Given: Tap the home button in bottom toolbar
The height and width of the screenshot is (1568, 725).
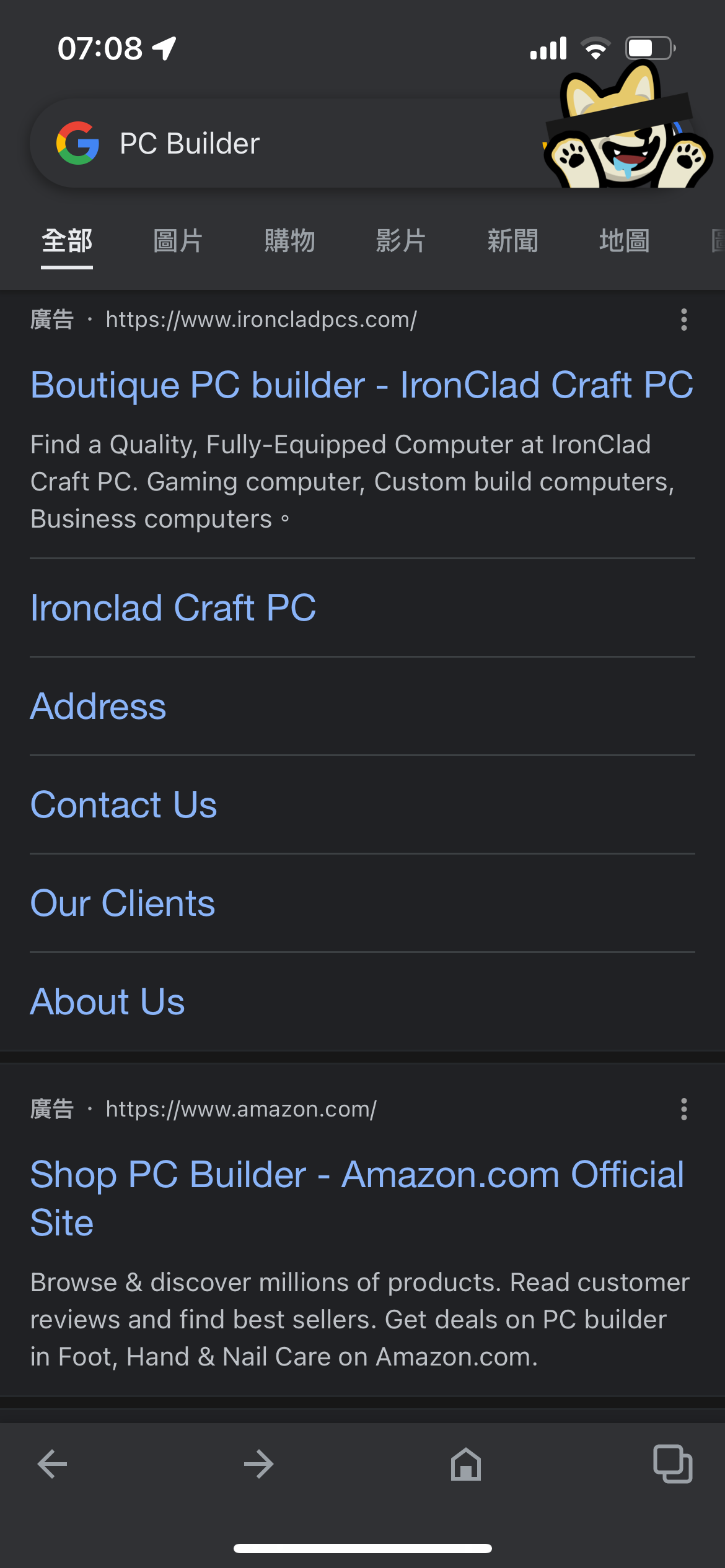Looking at the screenshot, I should click(x=466, y=1465).
